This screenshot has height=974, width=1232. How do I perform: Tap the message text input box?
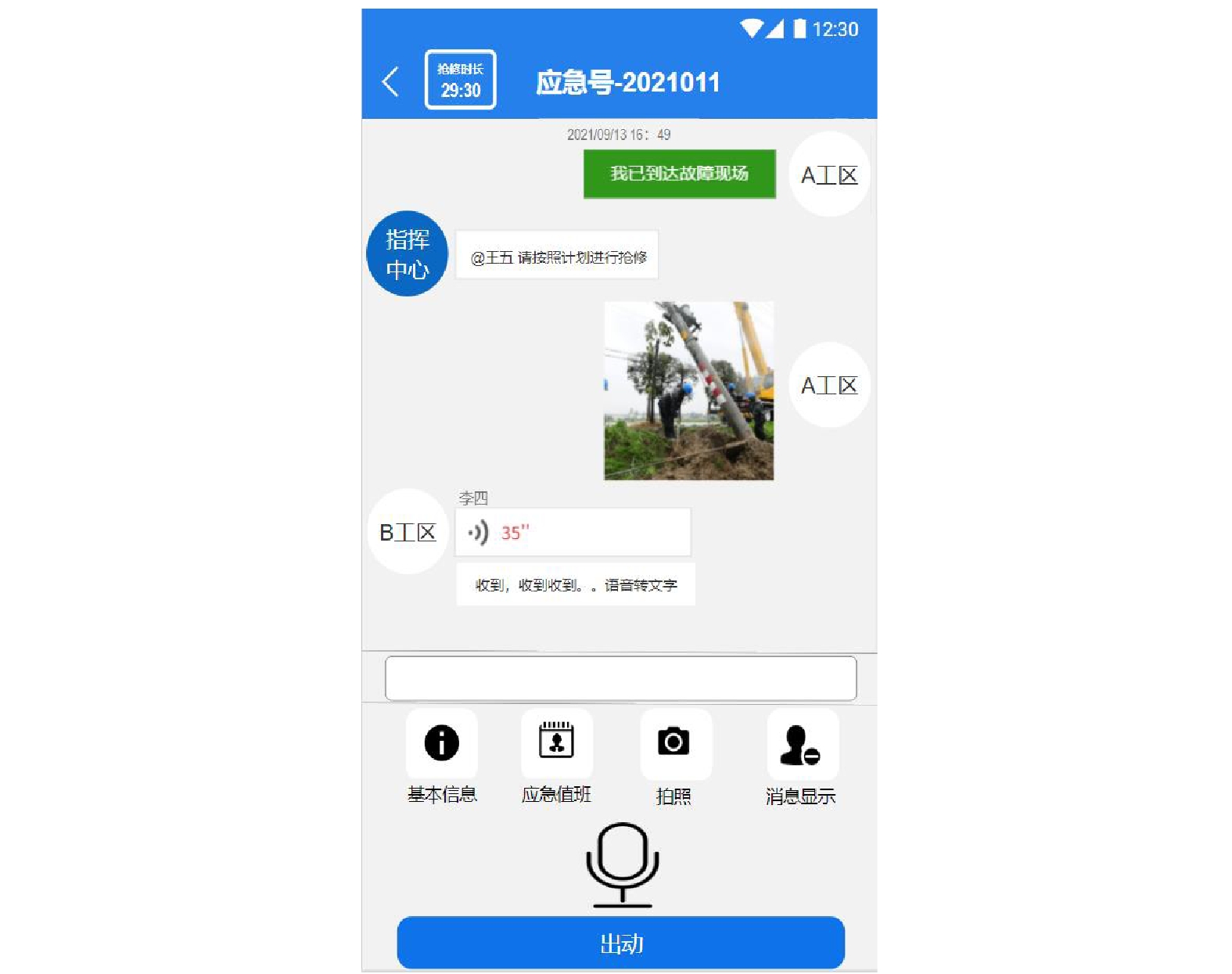(620, 678)
